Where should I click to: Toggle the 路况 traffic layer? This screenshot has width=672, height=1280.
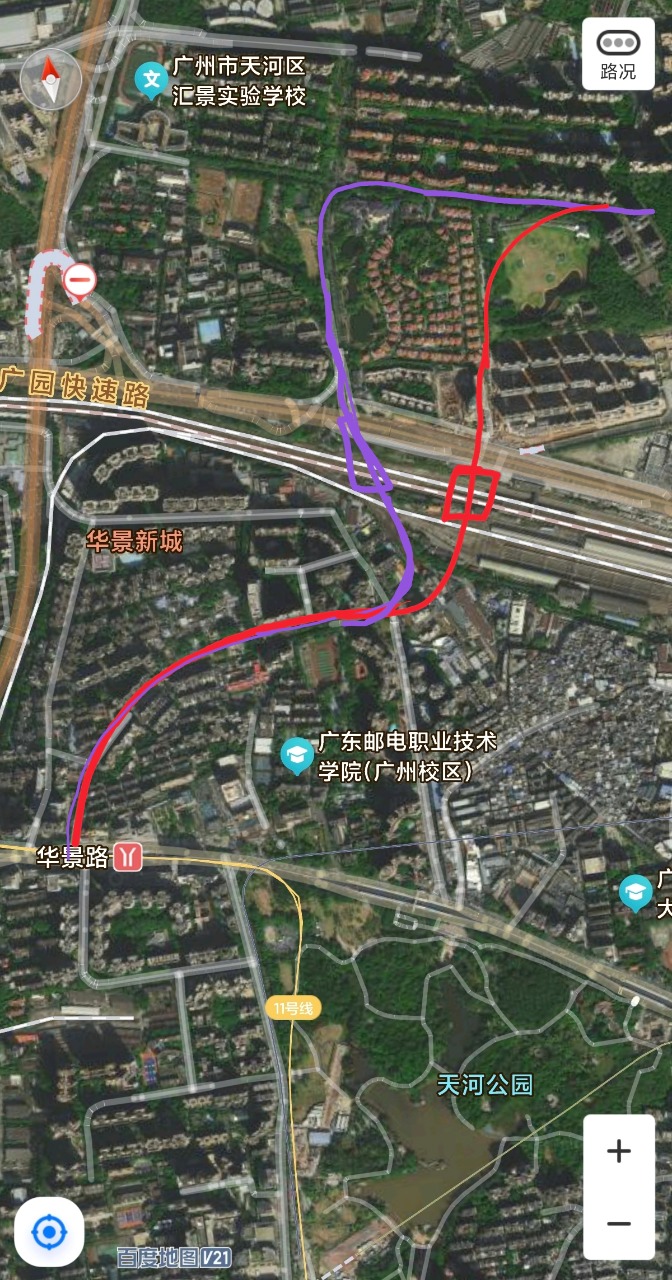tap(618, 53)
